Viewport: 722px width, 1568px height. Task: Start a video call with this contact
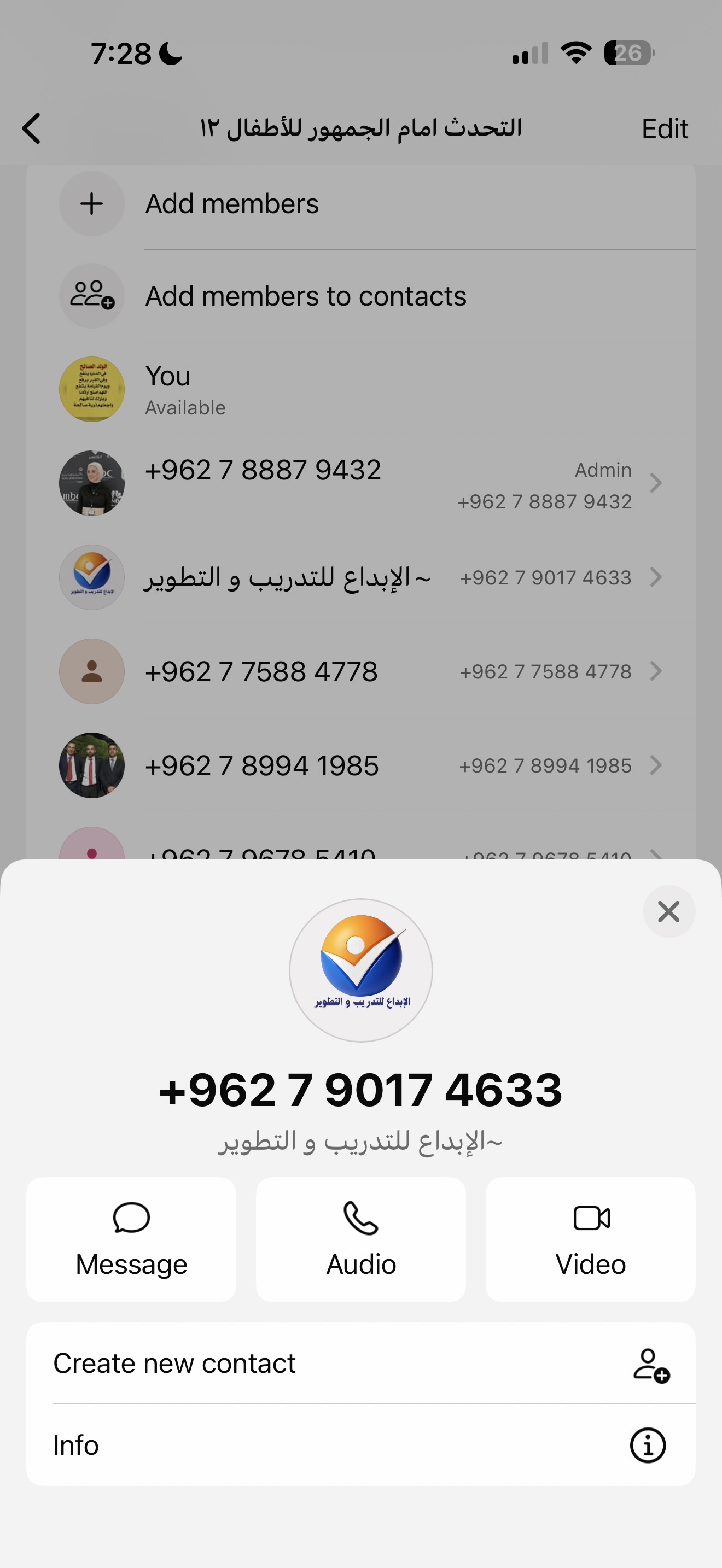tap(590, 1239)
